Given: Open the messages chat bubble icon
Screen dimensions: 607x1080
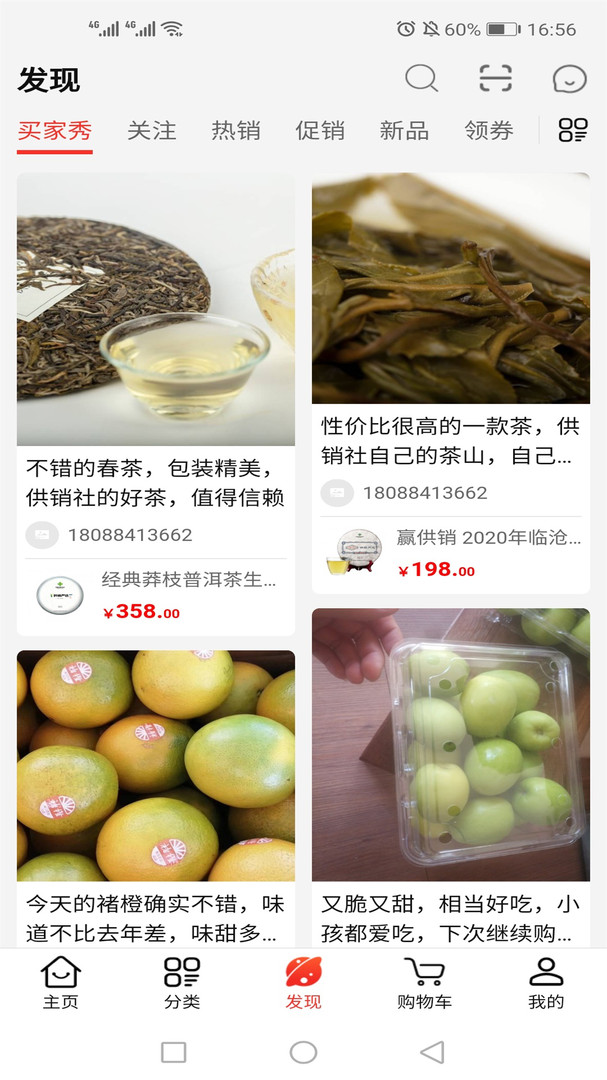Looking at the screenshot, I should tap(569, 78).
